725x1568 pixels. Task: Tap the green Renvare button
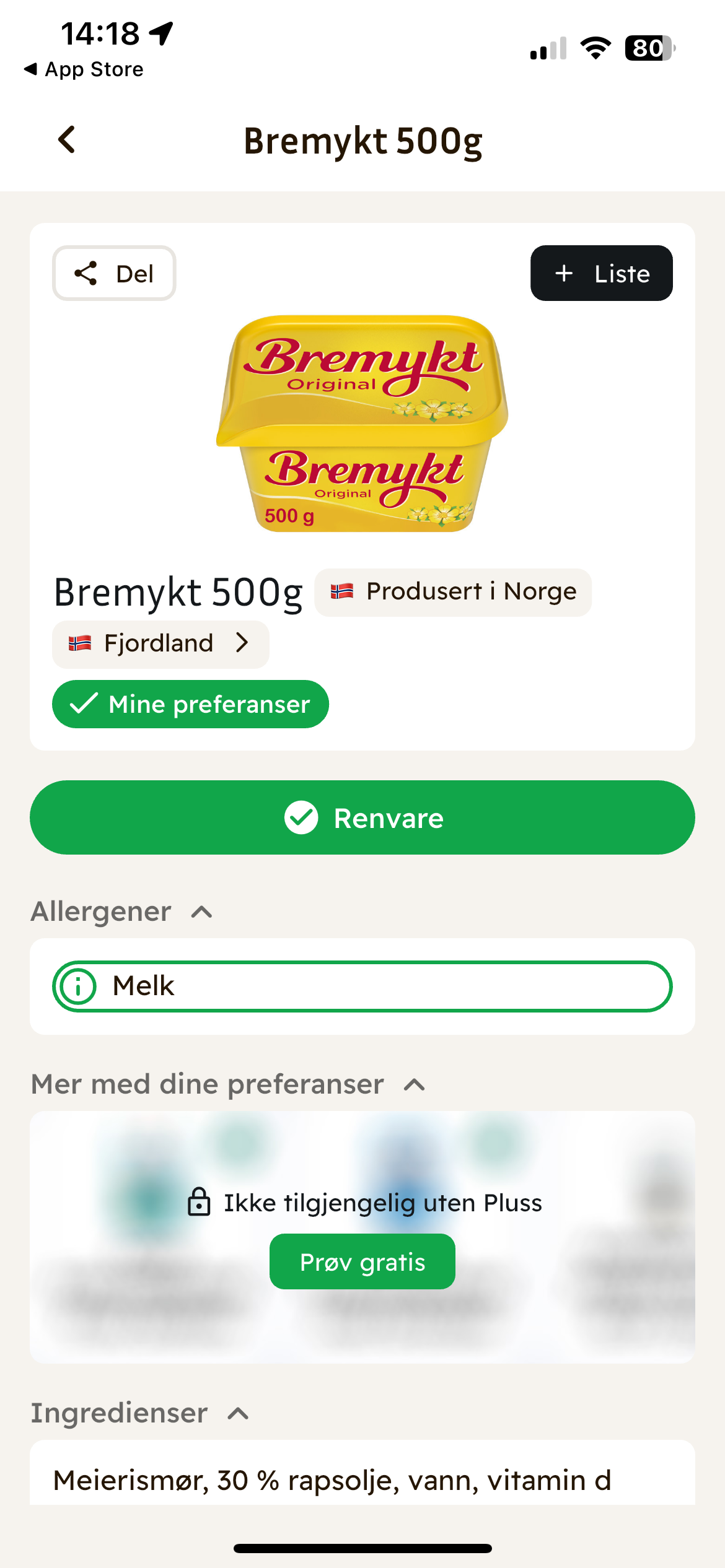coord(362,817)
